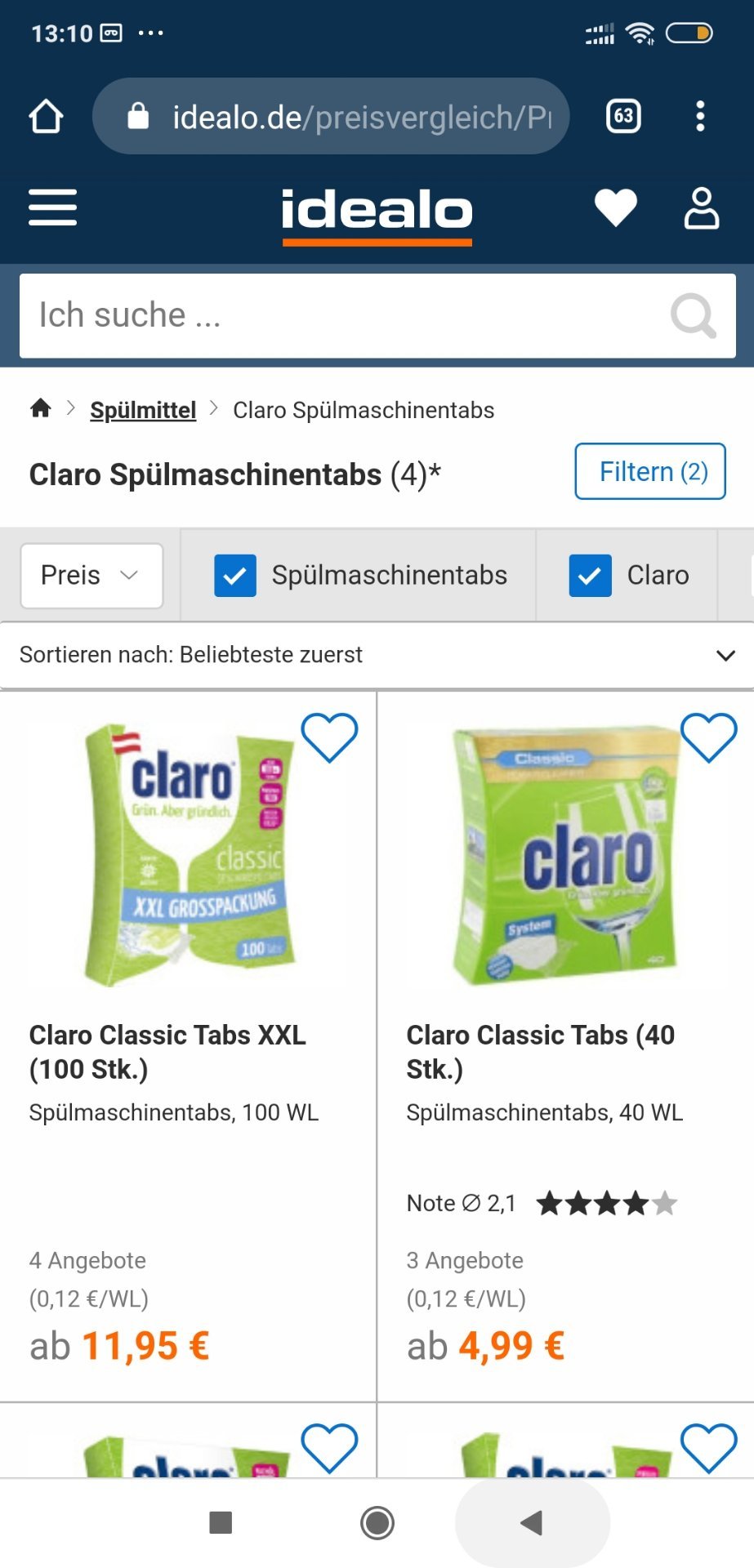The width and height of the screenshot is (754, 1568).
Task: Tap the browser home button
Action: pyautogui.click(x=46, y=116)
